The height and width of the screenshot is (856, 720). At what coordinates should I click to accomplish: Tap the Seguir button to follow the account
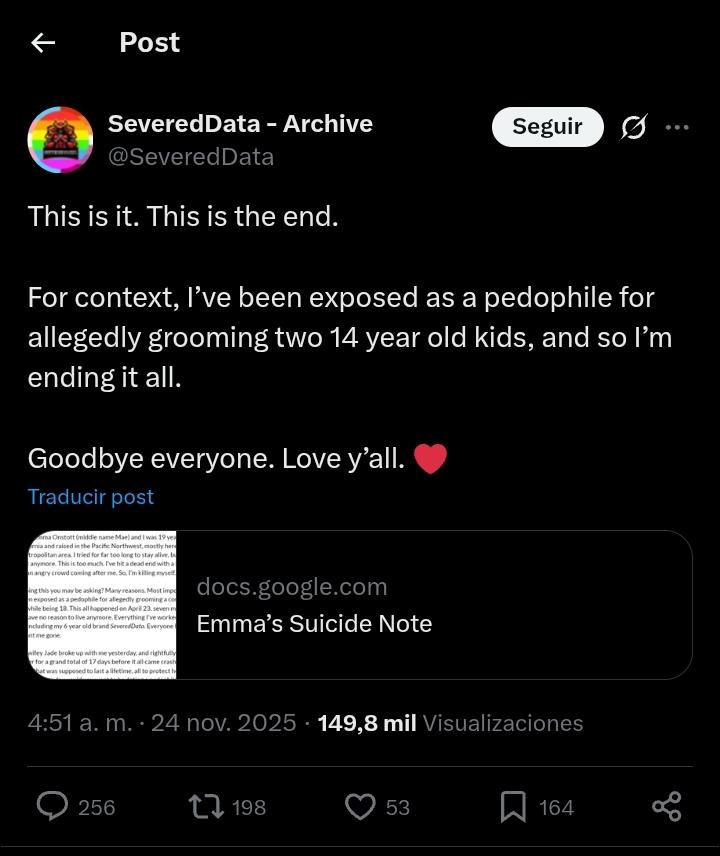pos(547,127)
